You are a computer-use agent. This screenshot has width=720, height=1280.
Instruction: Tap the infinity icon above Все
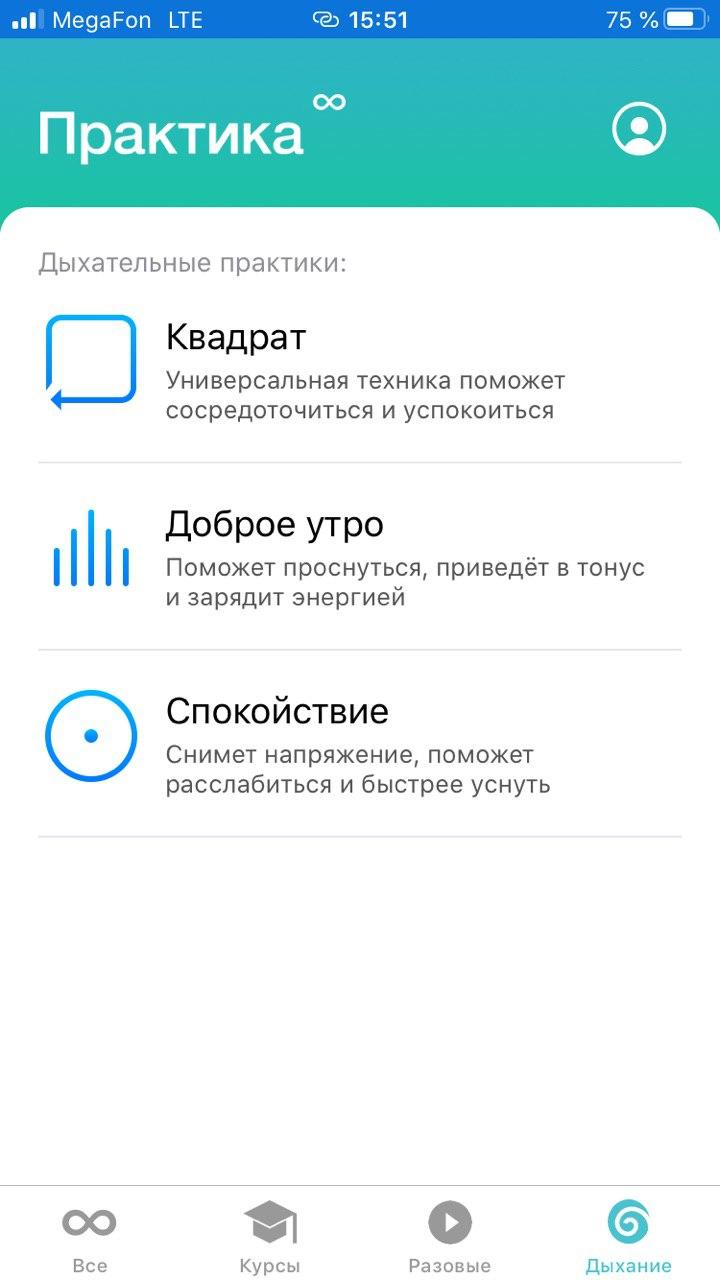[89, 1219]
